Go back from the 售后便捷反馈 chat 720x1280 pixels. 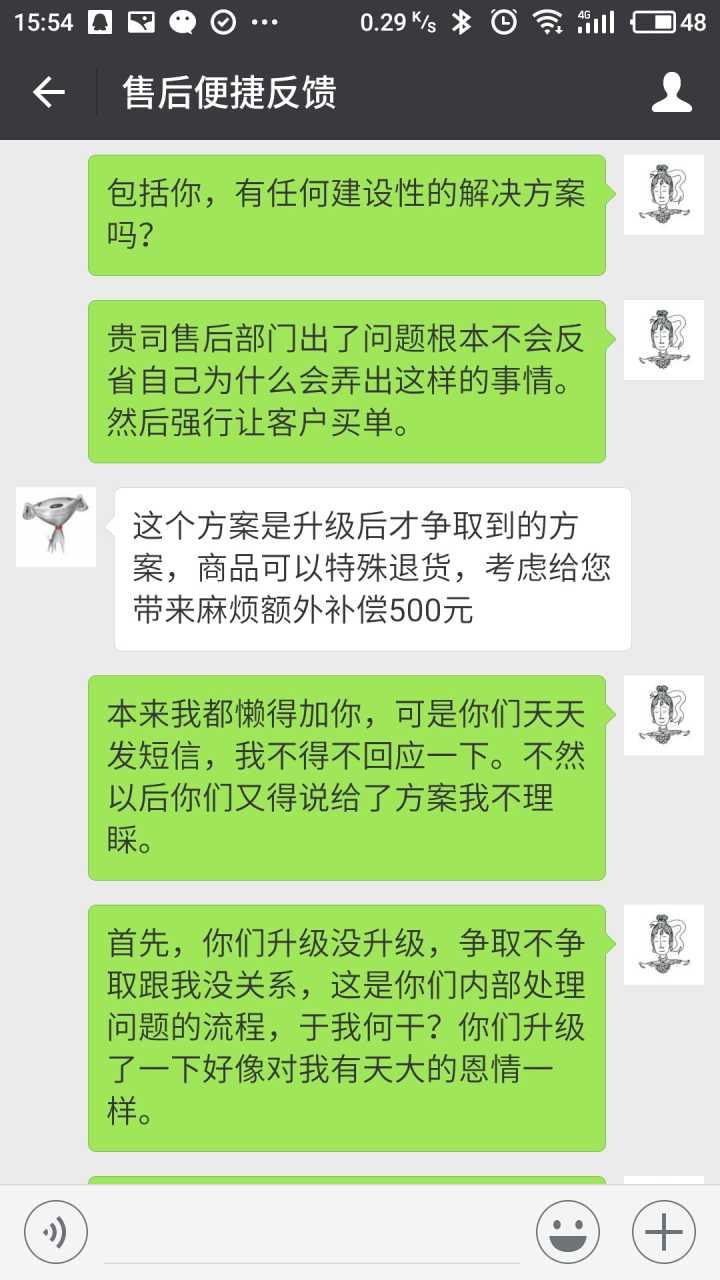tap(48, 93)
